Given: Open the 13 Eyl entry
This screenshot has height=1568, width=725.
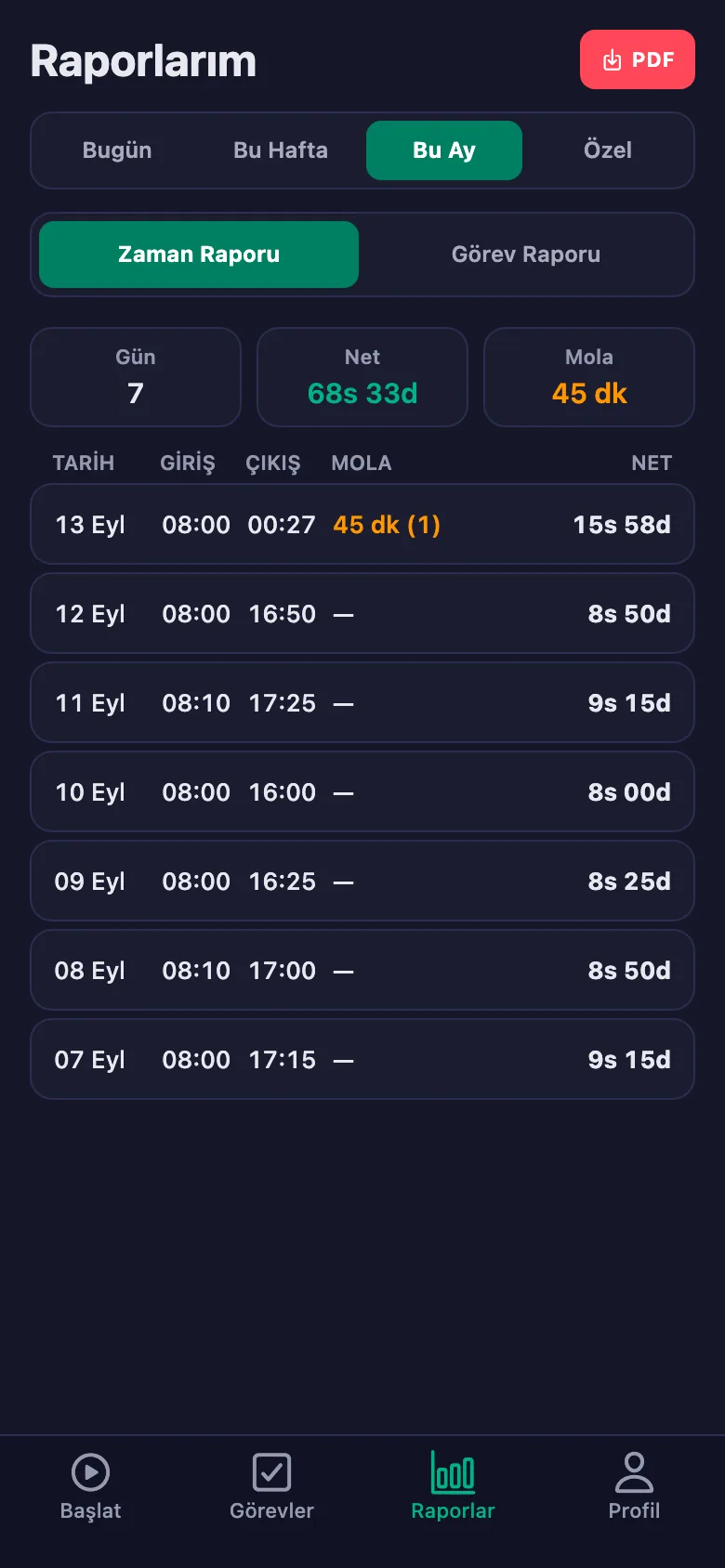Looking at the screenshot, I should [x=362, y=524].
